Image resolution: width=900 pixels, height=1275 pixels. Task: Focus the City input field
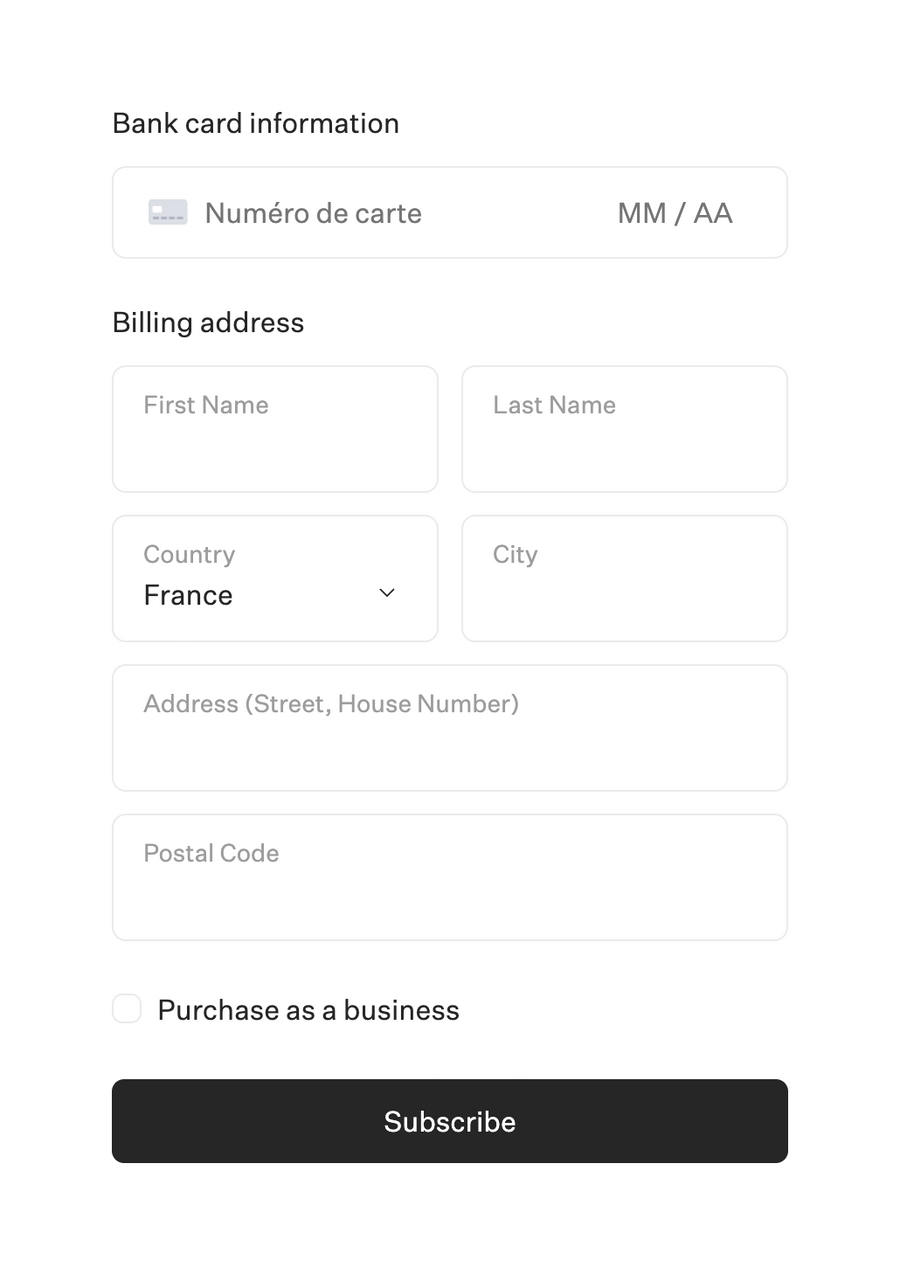(624, 578)
